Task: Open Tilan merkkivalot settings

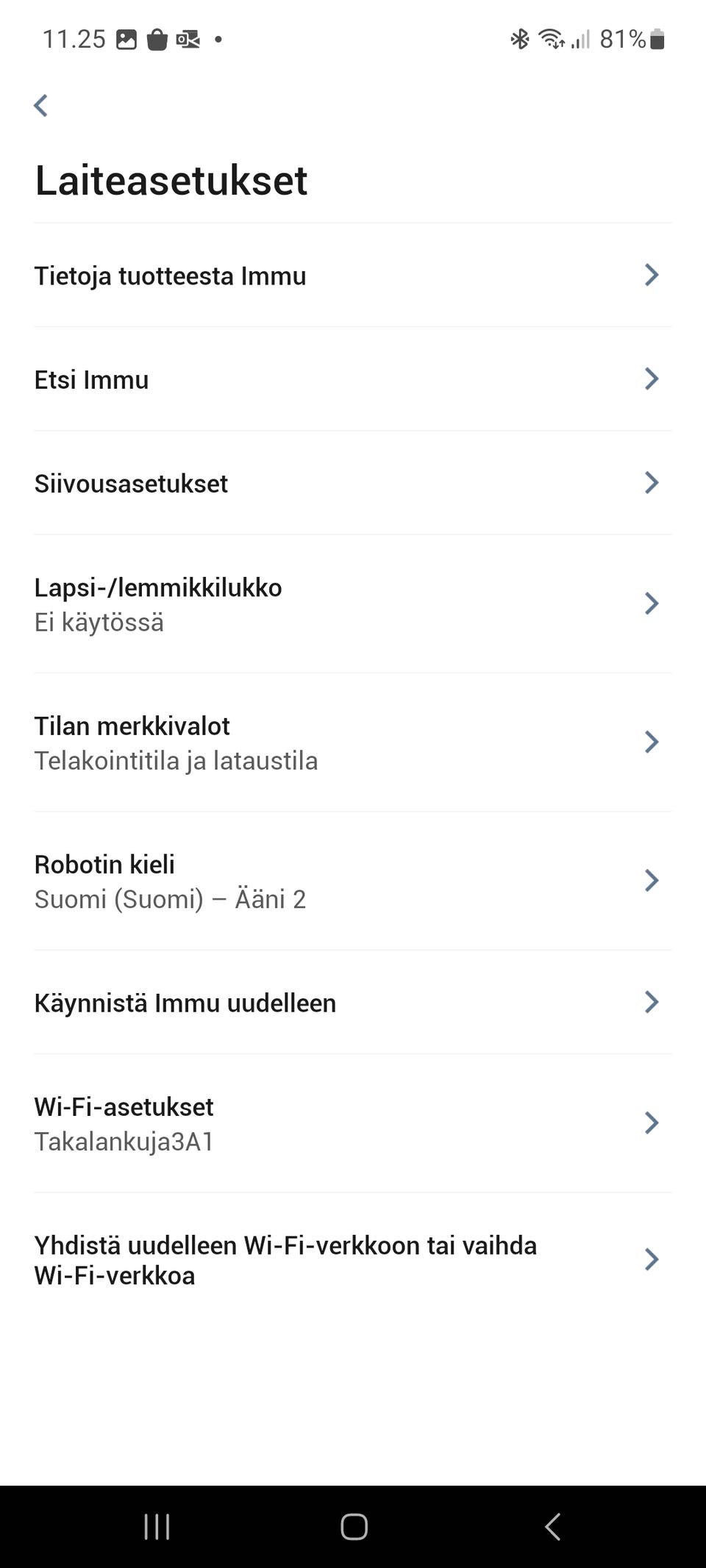Action: click(352, 742)
